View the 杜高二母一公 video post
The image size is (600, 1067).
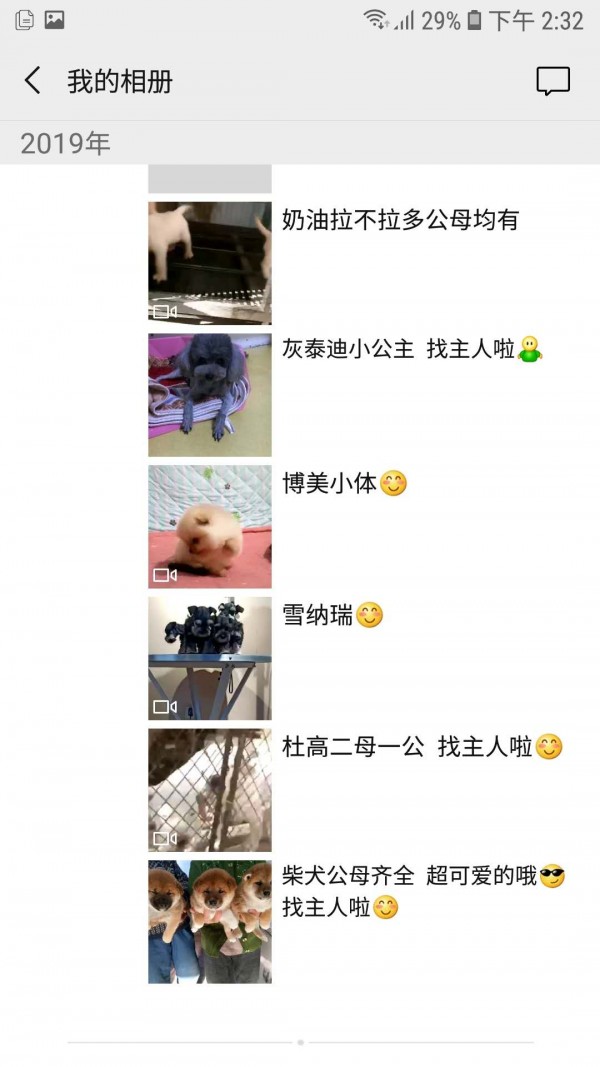point(210,790)
